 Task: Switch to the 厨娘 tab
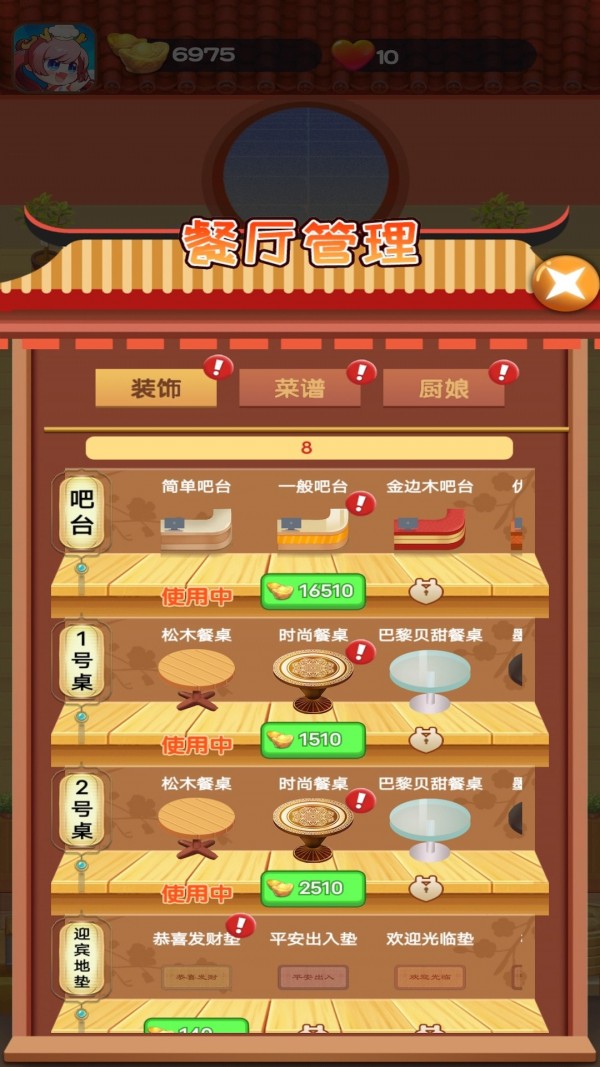pos(443,388)
